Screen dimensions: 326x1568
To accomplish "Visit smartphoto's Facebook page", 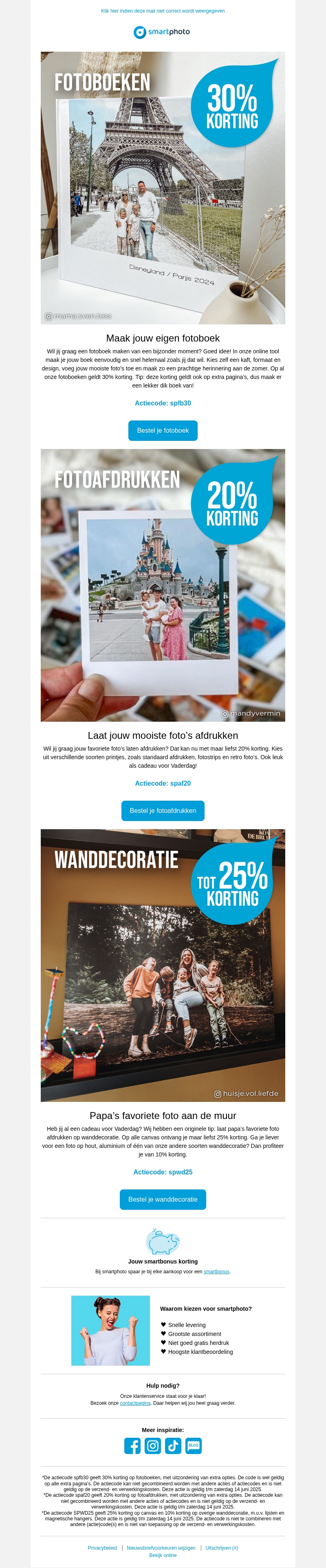I will (x=132, y=1445).
